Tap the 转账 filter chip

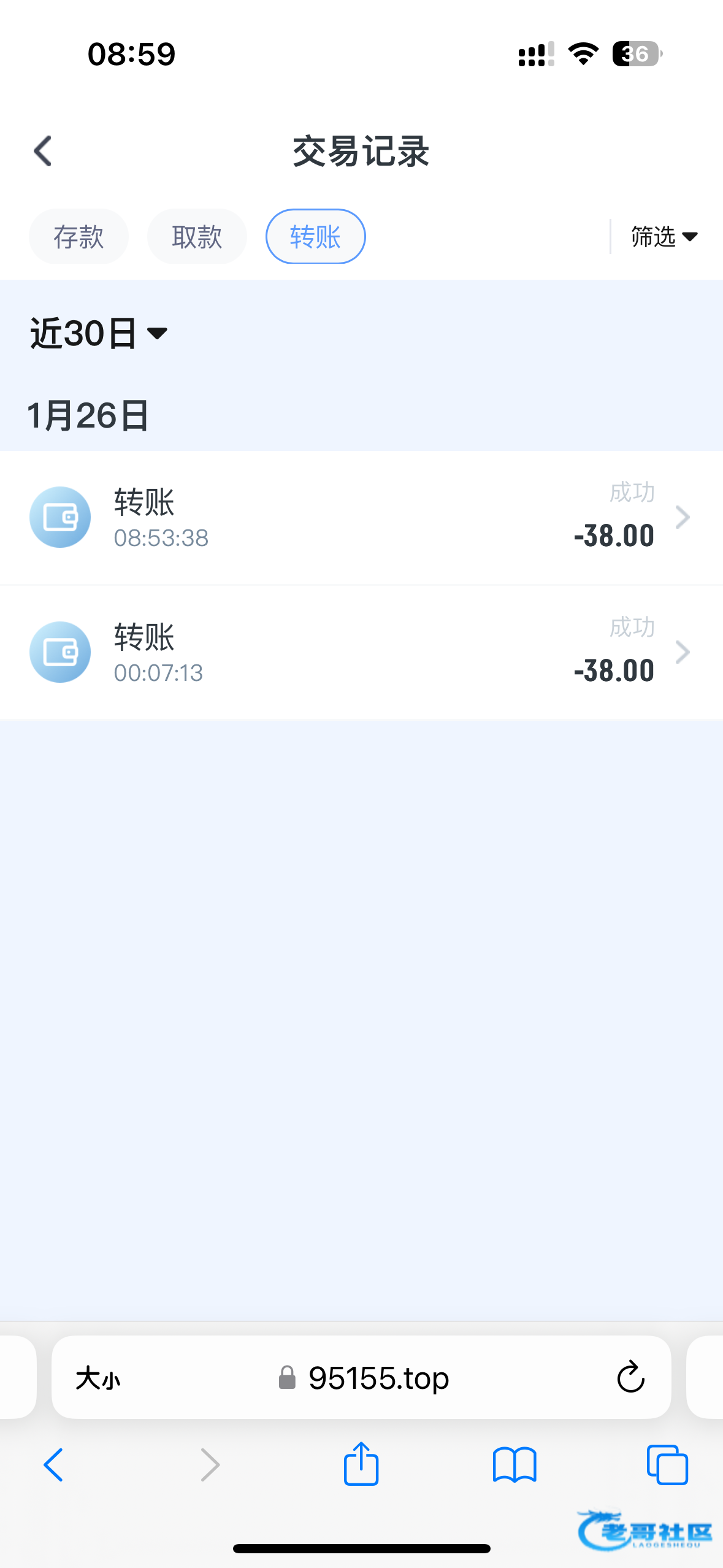click(x=315, y=237)
